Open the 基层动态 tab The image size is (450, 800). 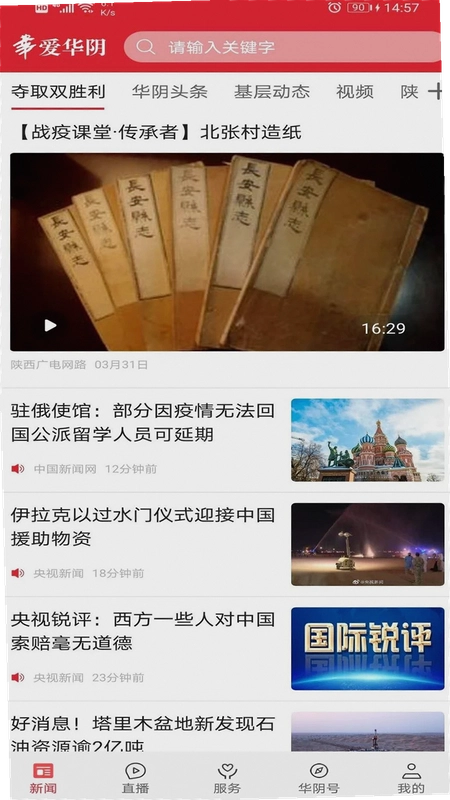tap(271, 92)
